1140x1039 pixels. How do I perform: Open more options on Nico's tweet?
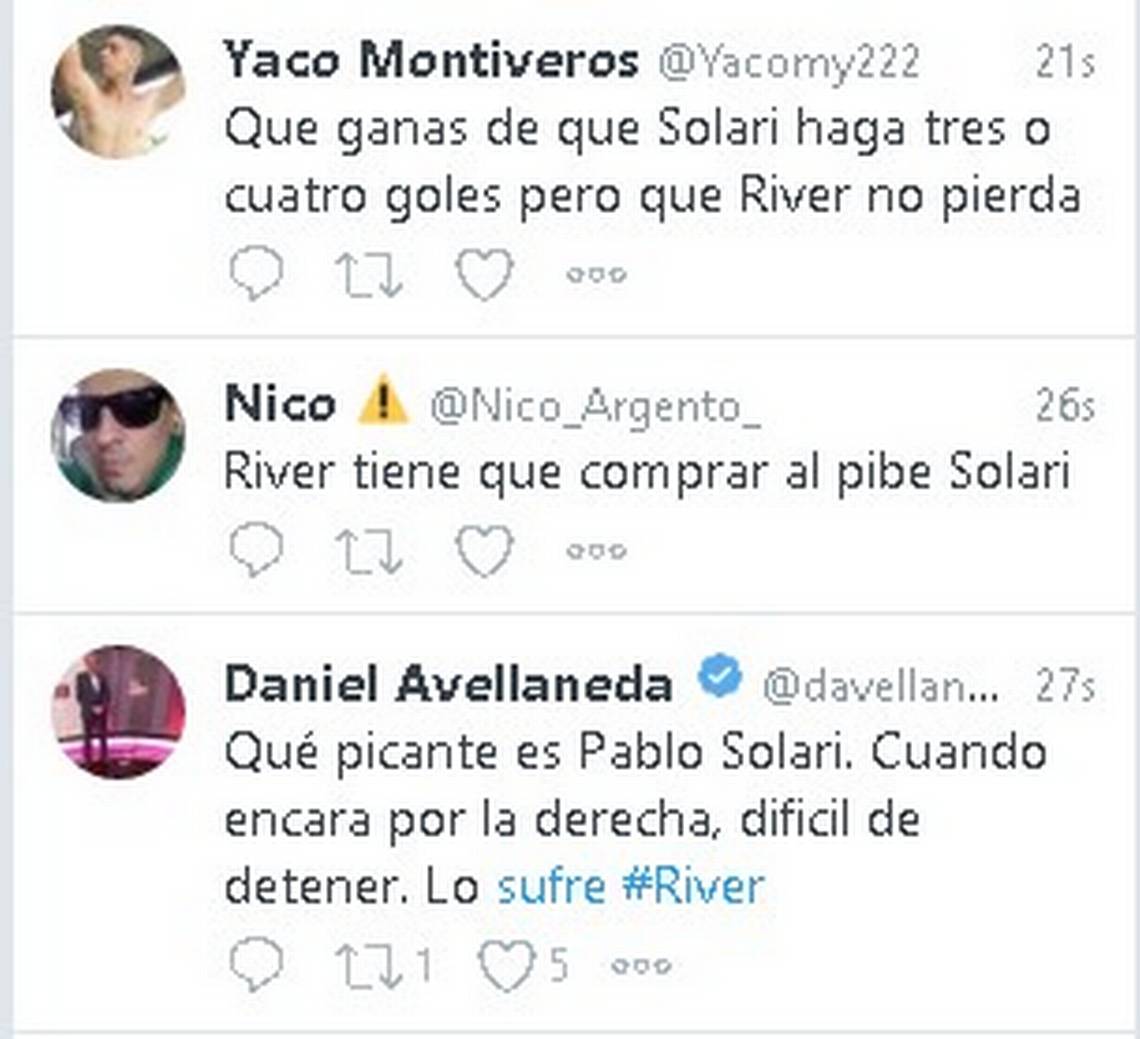pyautogui.click(x=596, y=551)
